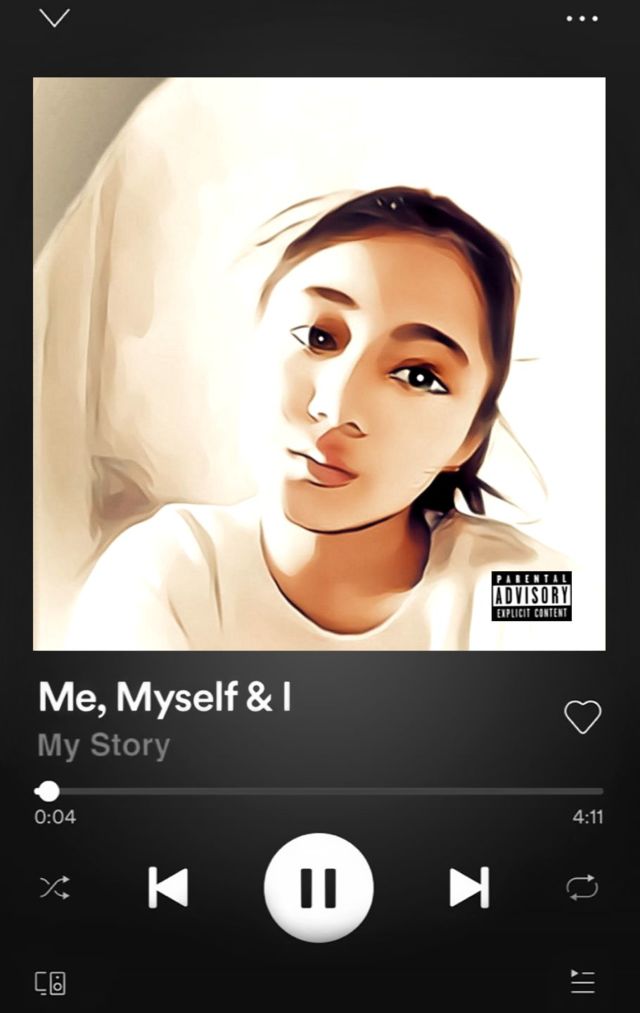Toggle shuffle playback
Viewport: 640px width, 1013px height.
[54, 887]
